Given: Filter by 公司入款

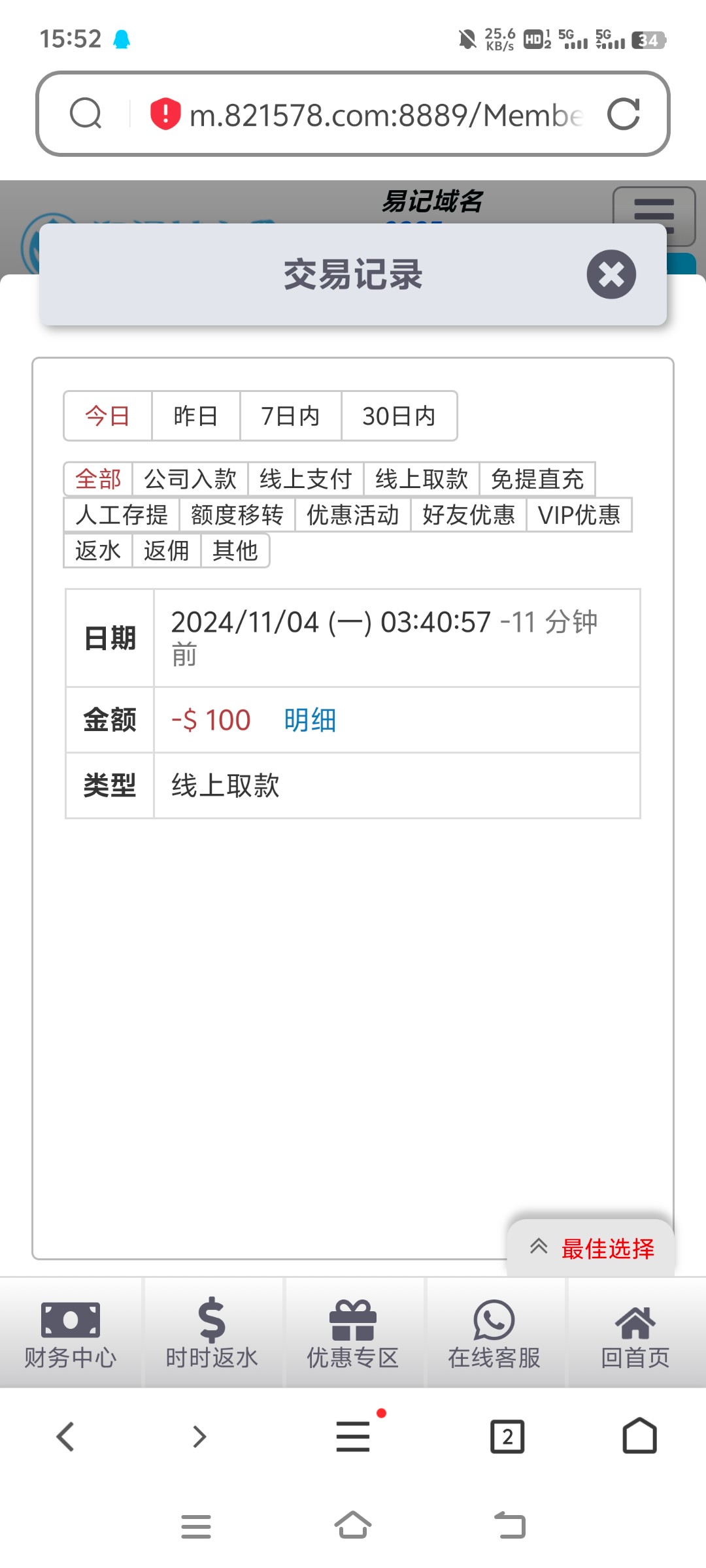Looking at the screenshot, I should tap(190, 479).
